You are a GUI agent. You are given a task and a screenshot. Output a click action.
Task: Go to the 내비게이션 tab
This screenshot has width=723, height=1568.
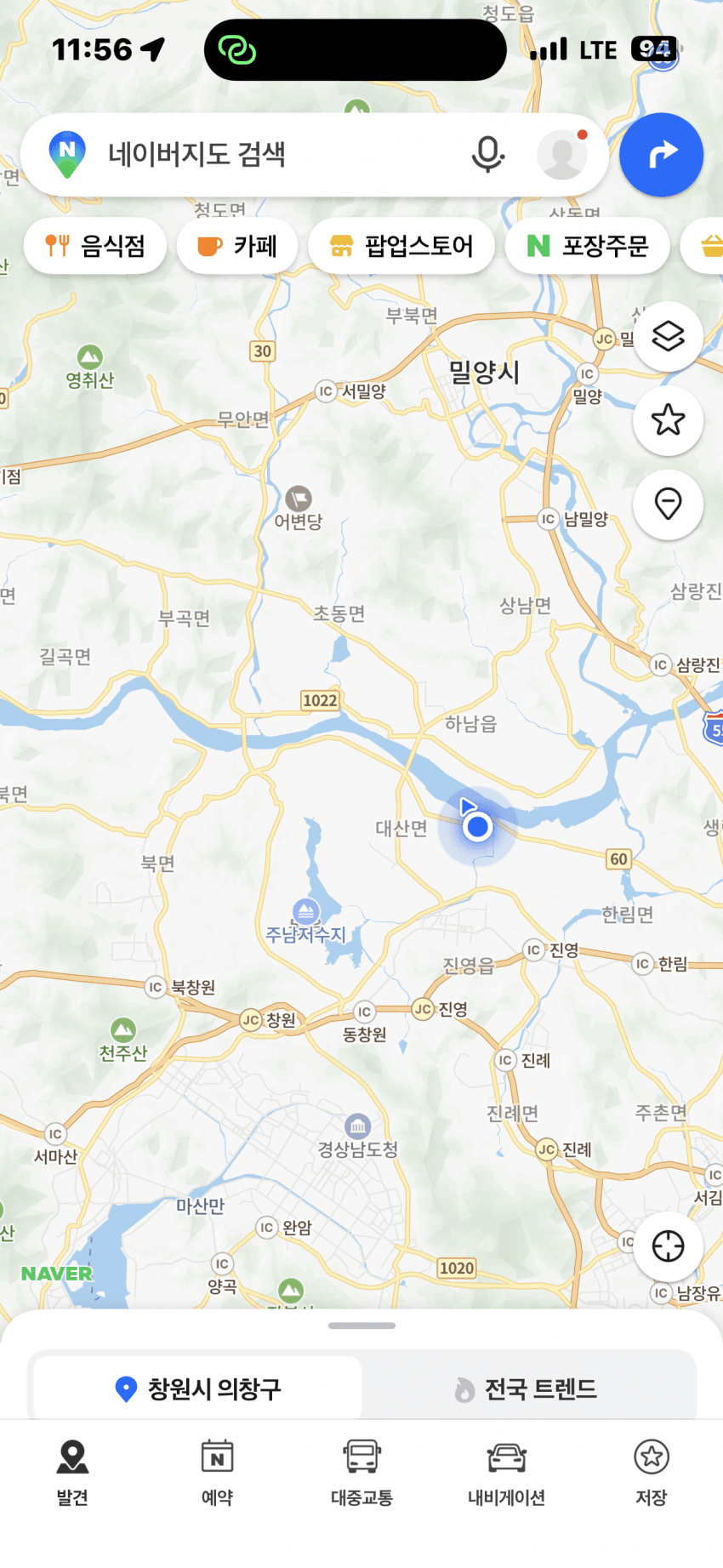[x=506, y=1472]
